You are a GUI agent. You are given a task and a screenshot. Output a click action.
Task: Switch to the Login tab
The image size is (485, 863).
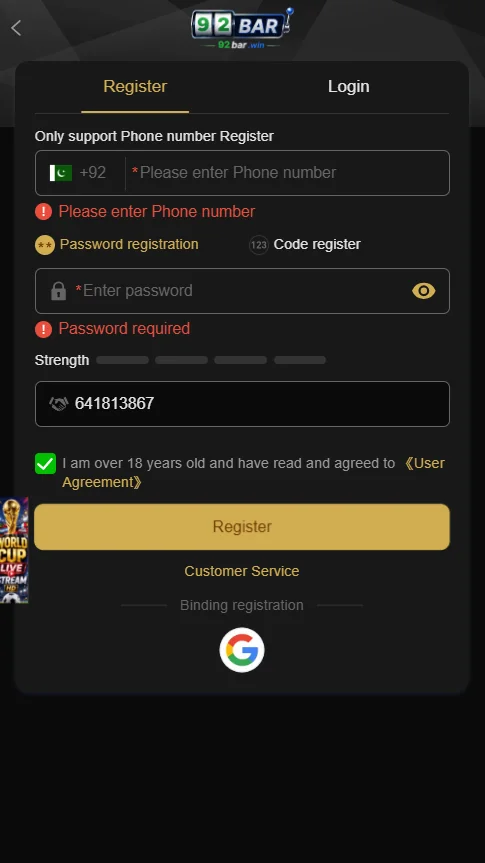[x=348, y=86]
